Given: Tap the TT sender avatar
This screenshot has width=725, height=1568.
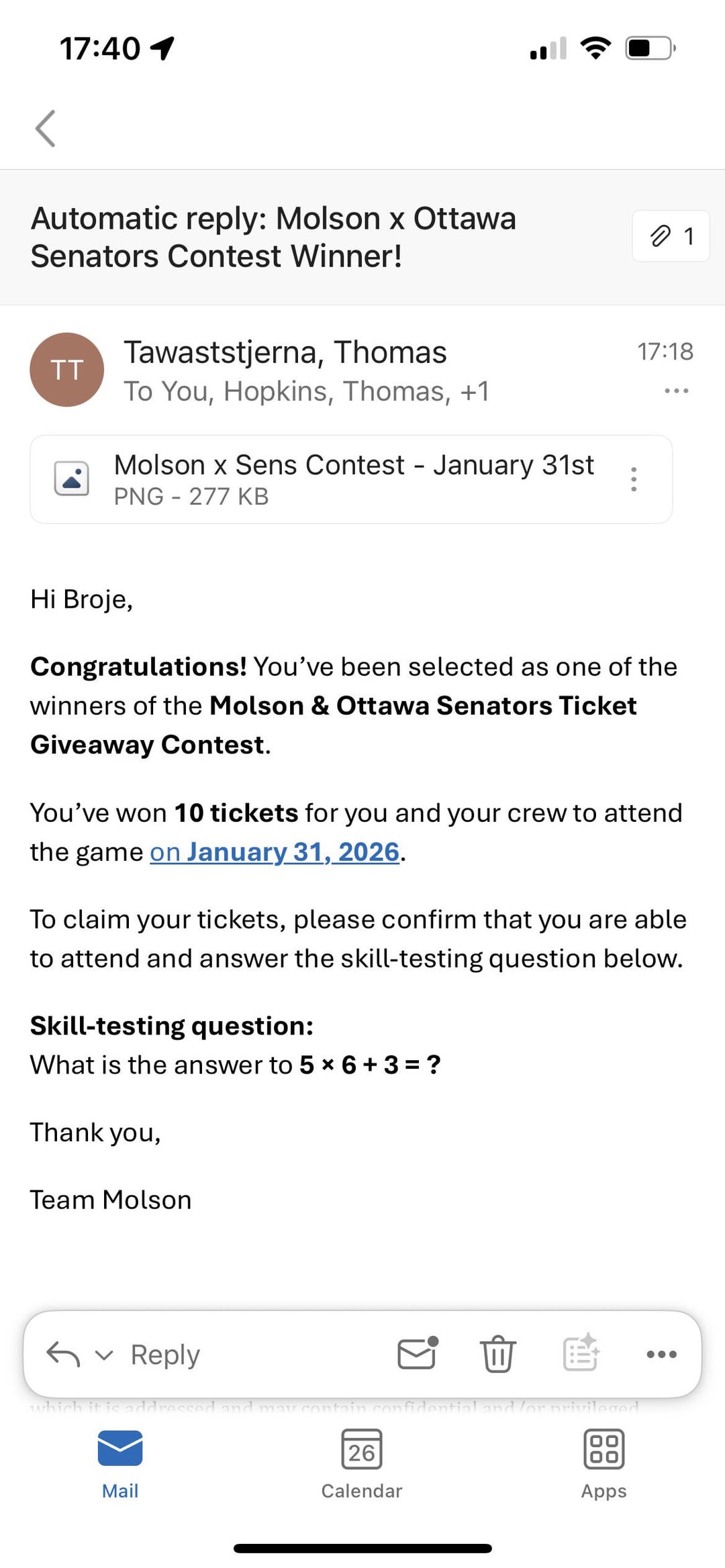Looking at the screenshot, I should (x=67, y=370).
